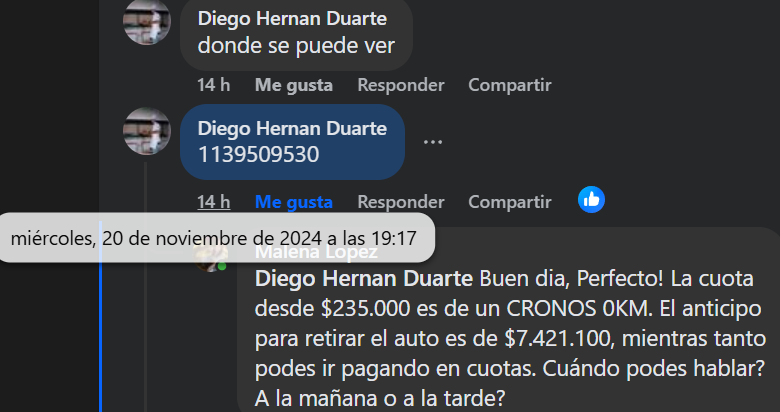The height and width of the screenshot is (412, 780).
Task: Open the 14 h timestamp under "donde se puede ver"
Action: 213,85
